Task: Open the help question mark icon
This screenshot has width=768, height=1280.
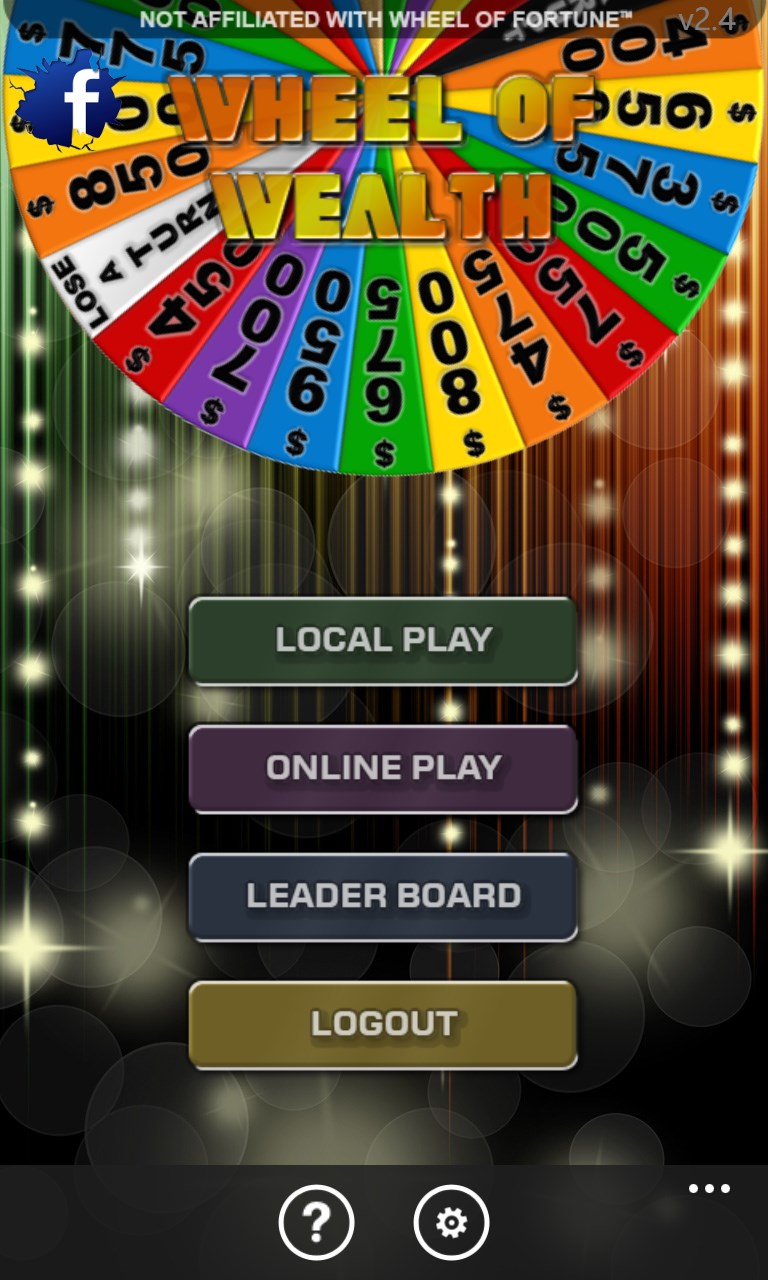Action: click(316, 1222)
